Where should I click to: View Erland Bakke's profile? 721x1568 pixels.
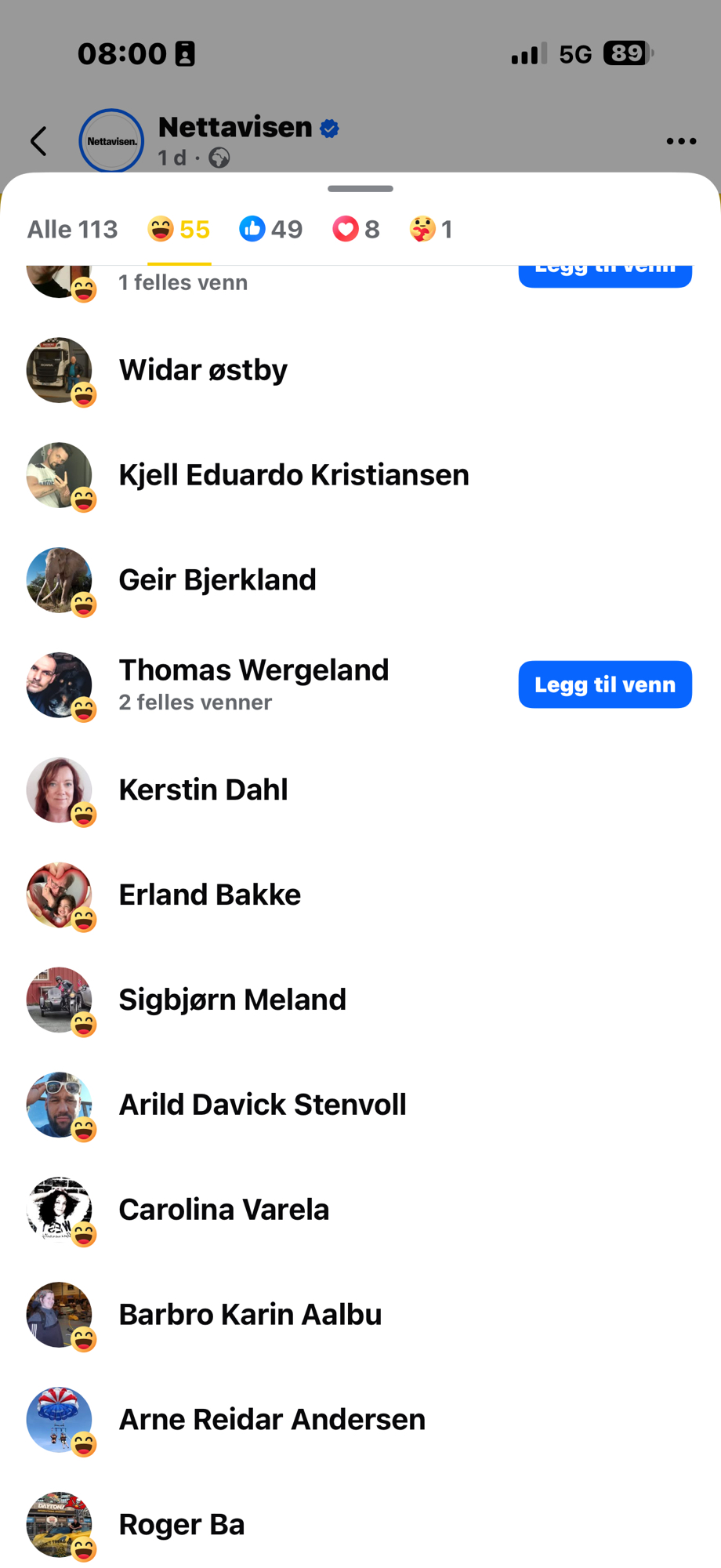209,895
